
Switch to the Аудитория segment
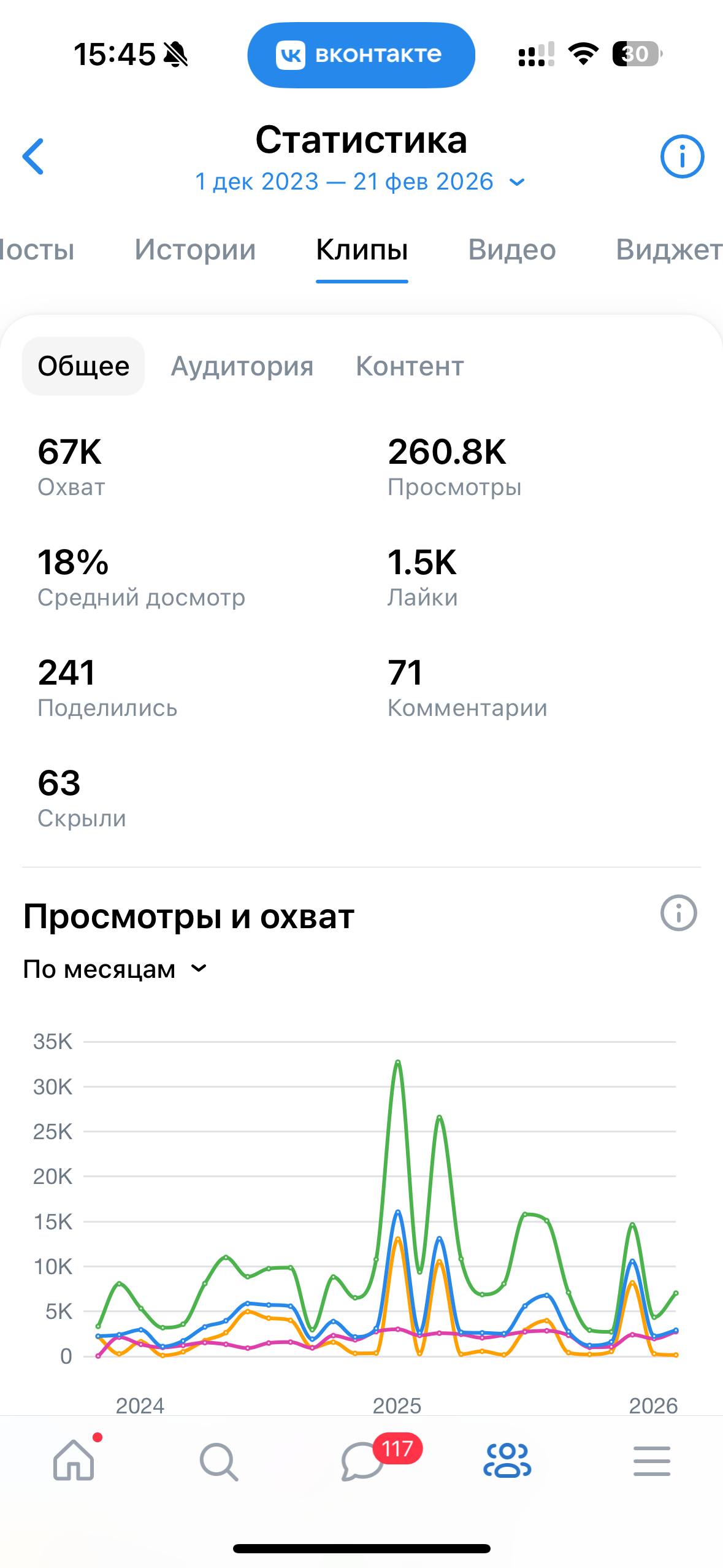(242, 366)
